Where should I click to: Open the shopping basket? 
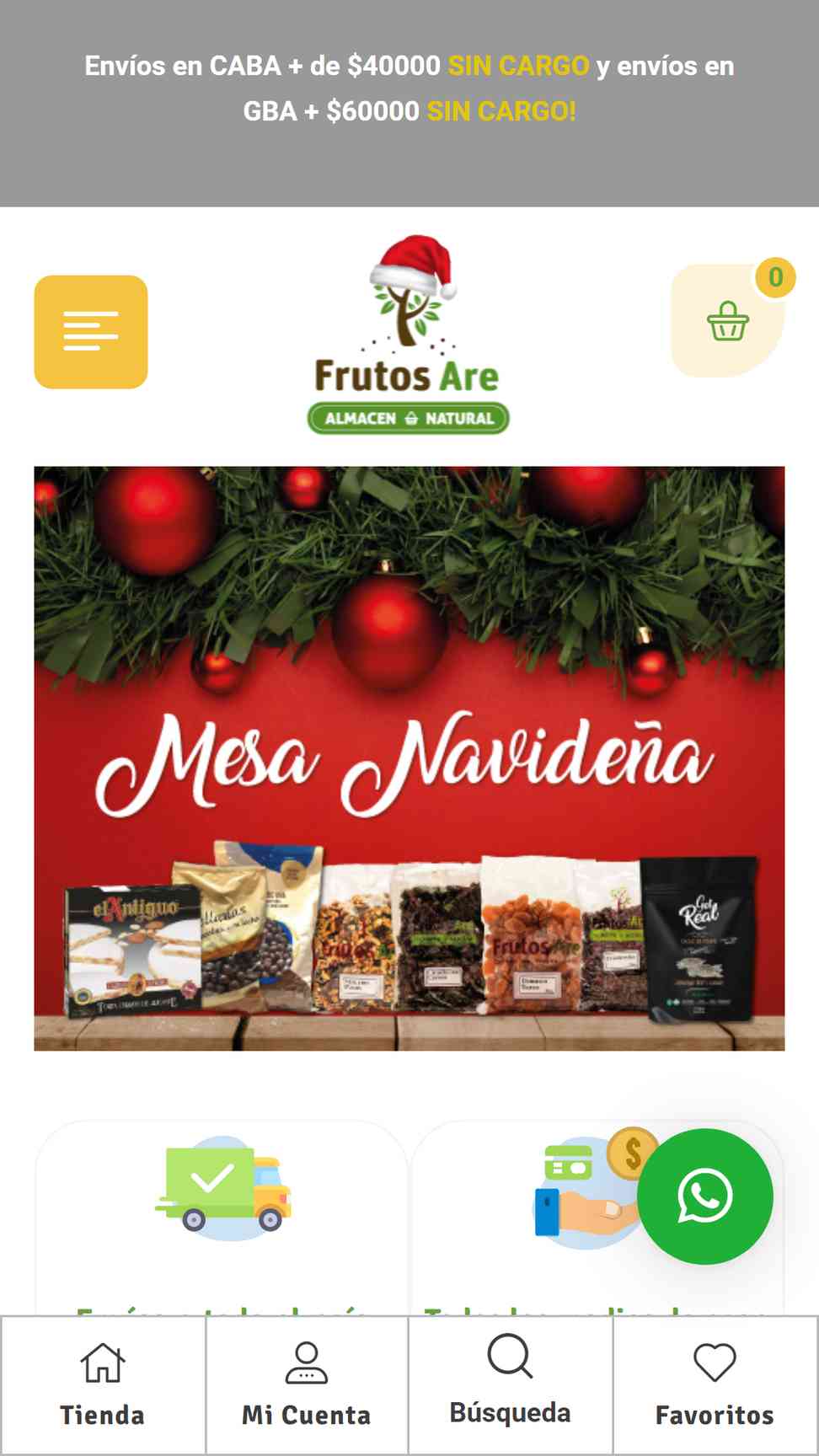(x=727, y=321)
